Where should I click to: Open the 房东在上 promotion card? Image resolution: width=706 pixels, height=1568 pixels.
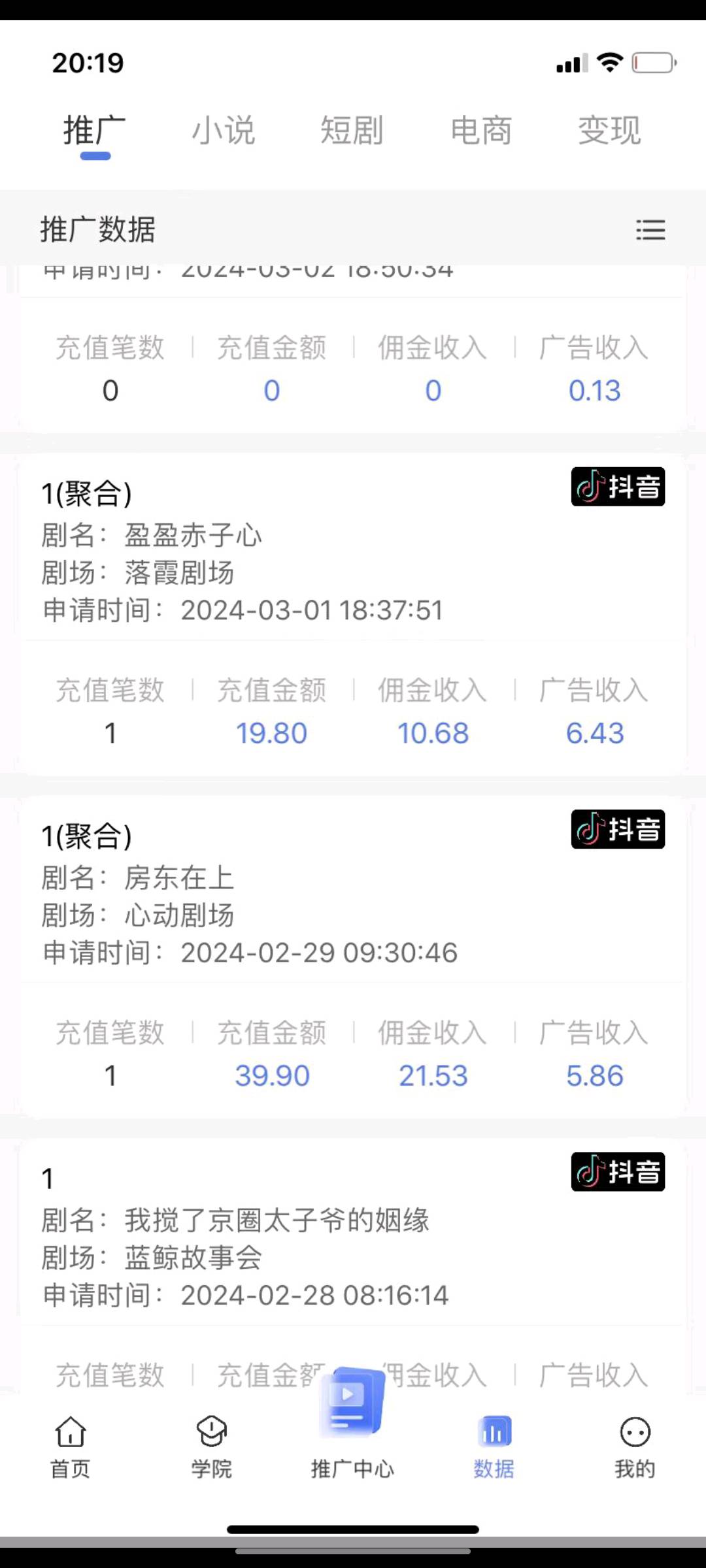(353, 956)
